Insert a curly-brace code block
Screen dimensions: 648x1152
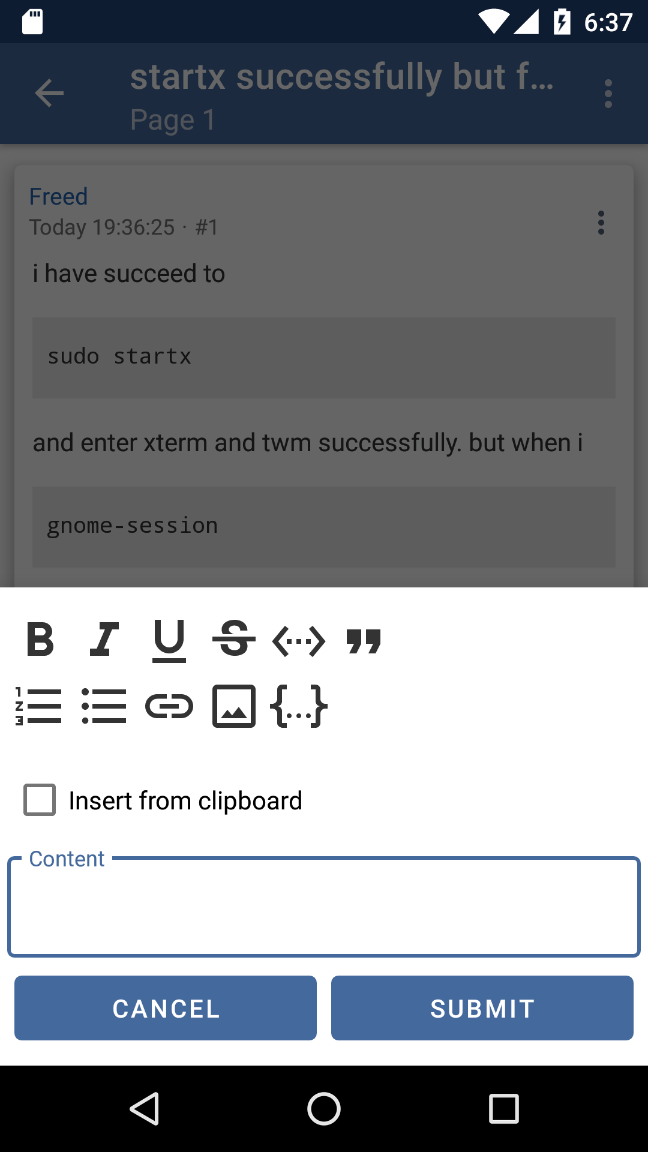tap(299, 706)
